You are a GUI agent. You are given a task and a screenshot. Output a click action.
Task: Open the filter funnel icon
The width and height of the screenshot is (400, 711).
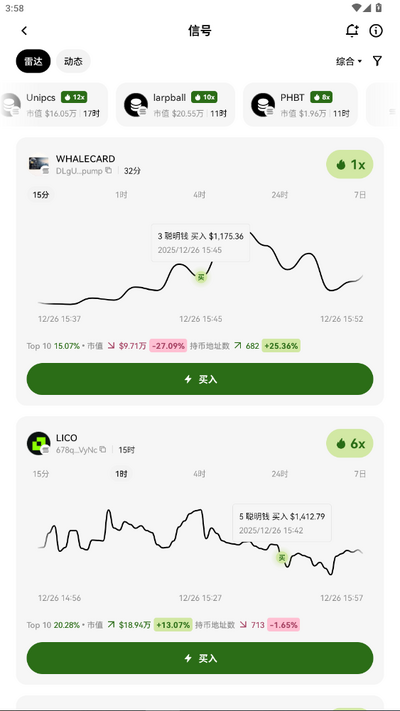377,61
